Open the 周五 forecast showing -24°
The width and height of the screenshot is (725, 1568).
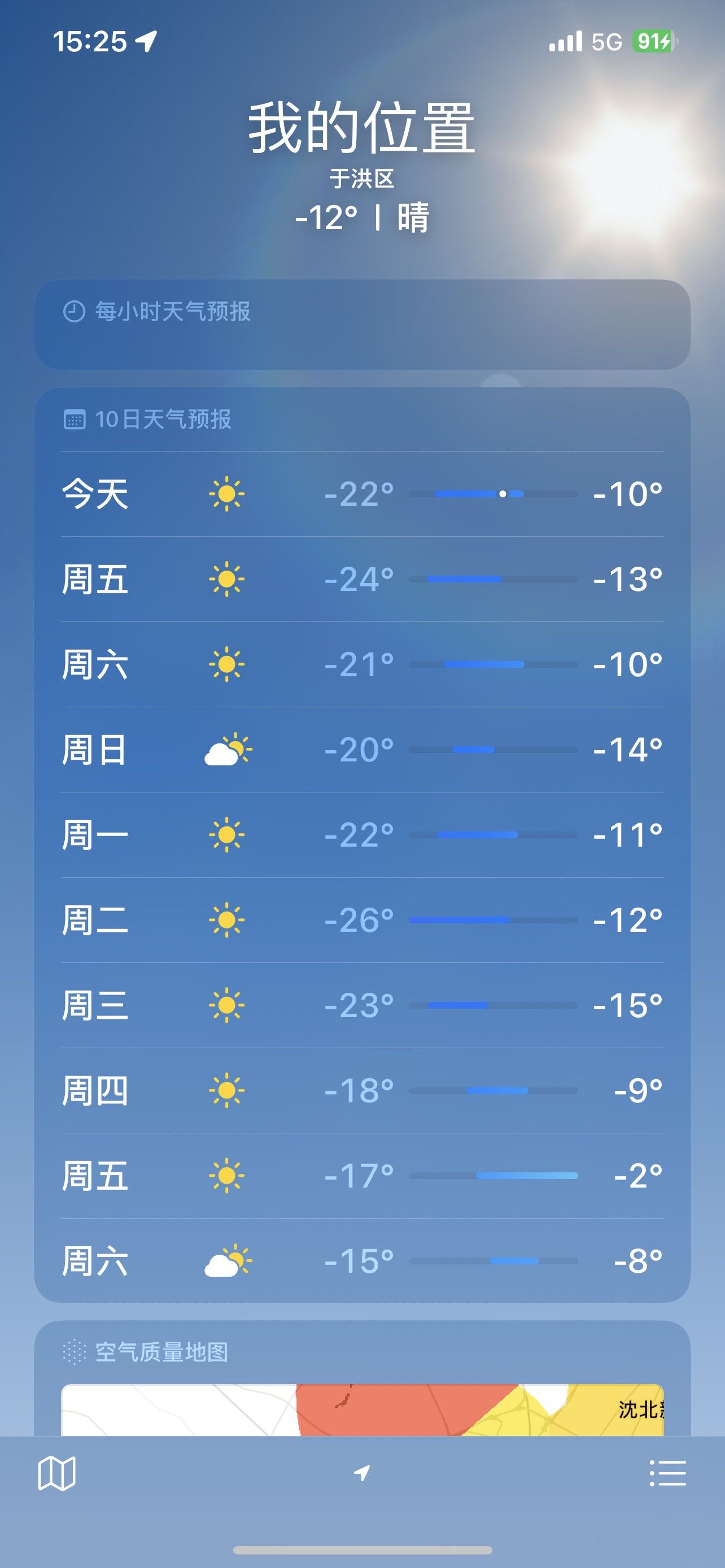tap(362, 581)
